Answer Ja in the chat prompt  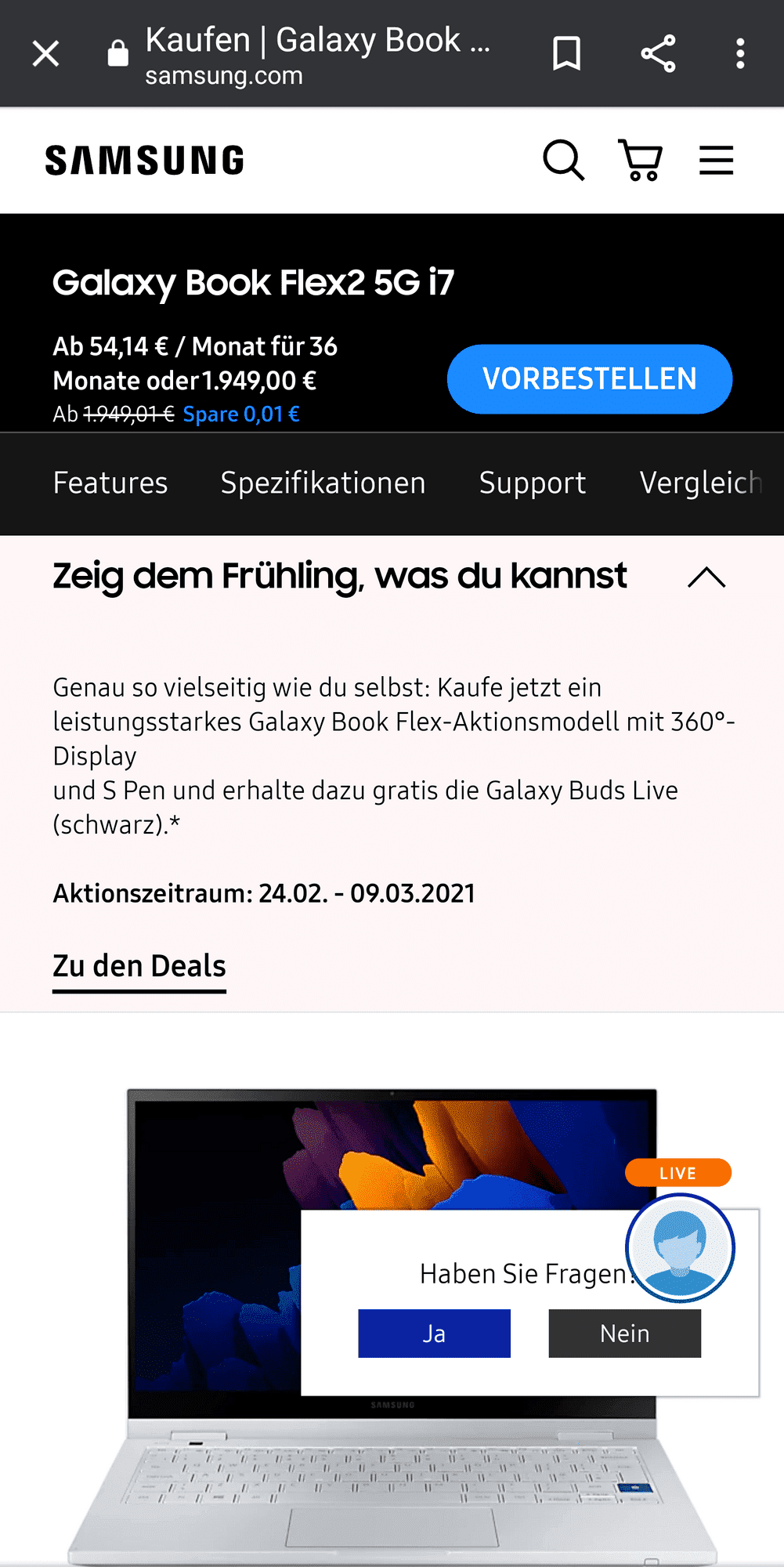(x=434, y=1334)
